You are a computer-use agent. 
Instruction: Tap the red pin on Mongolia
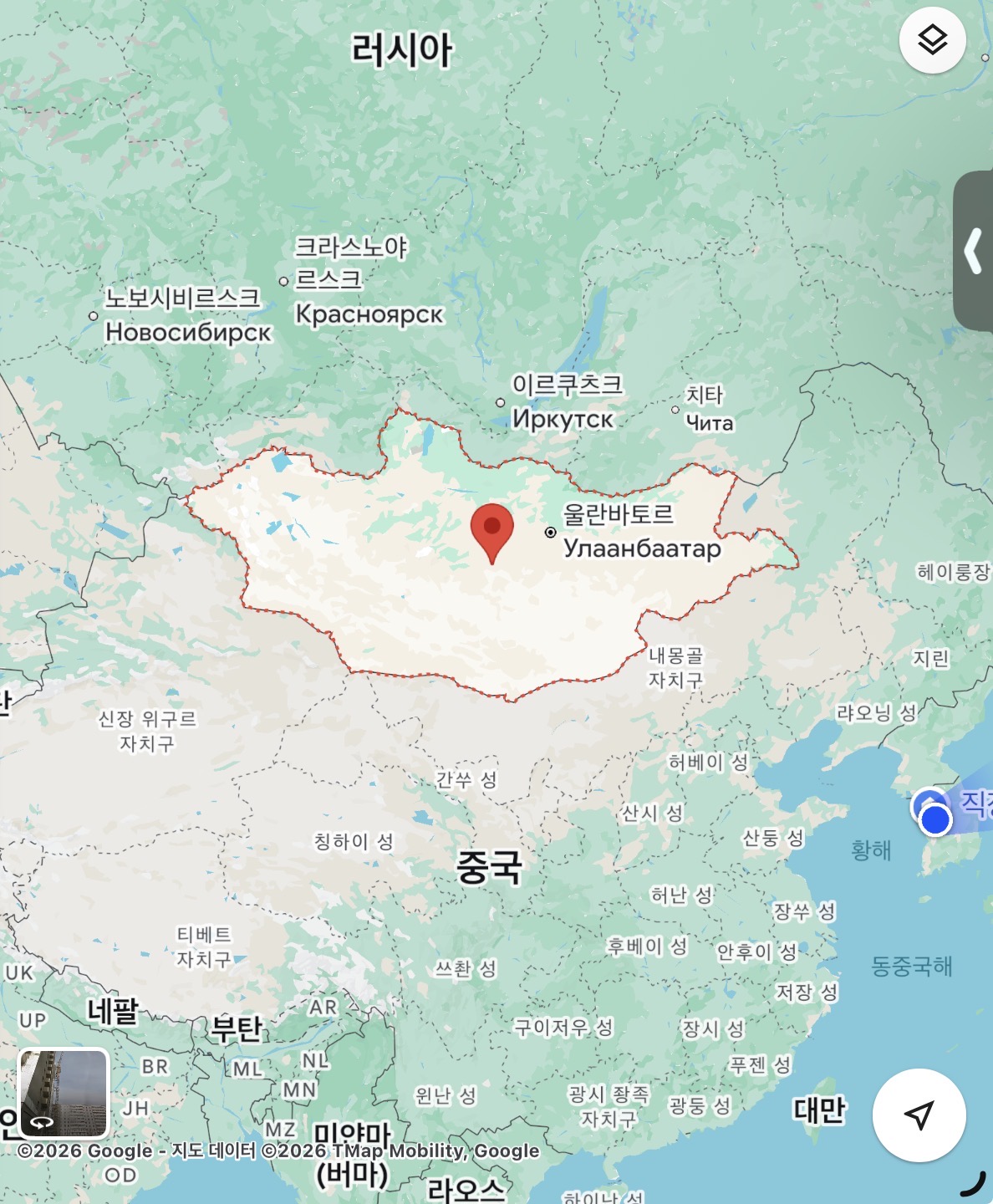tap(492, 529)
